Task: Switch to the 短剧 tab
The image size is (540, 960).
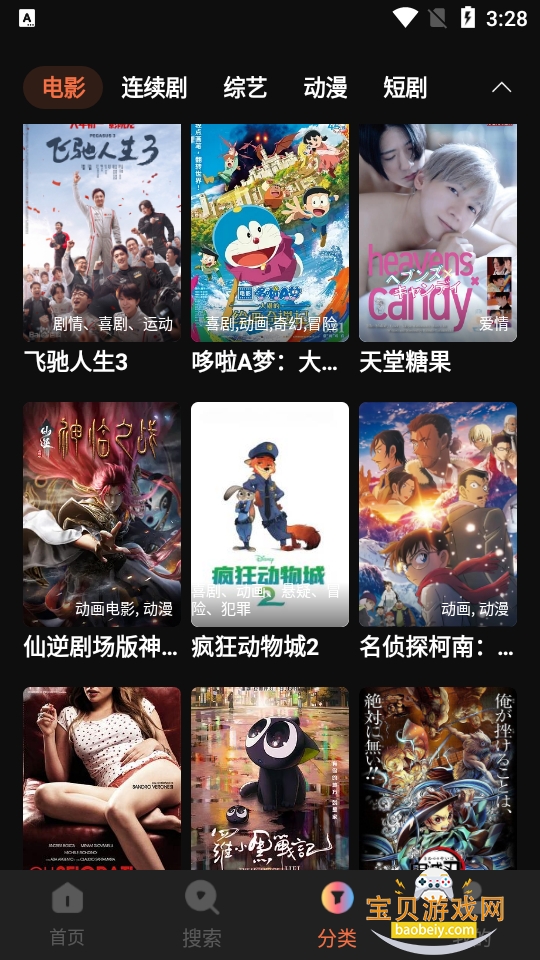Action: click(405, 88)
